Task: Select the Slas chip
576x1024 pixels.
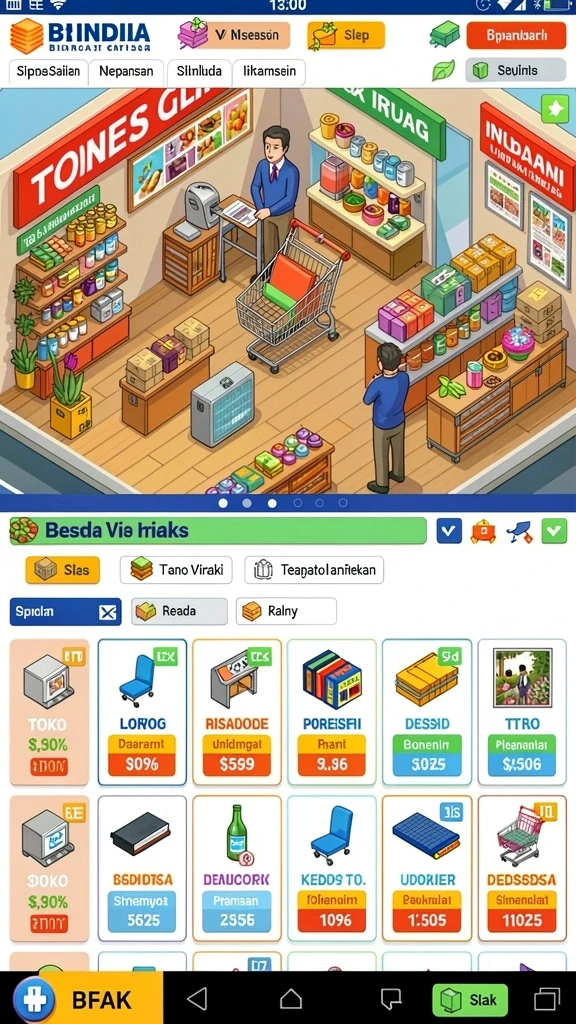Action: 63,570
